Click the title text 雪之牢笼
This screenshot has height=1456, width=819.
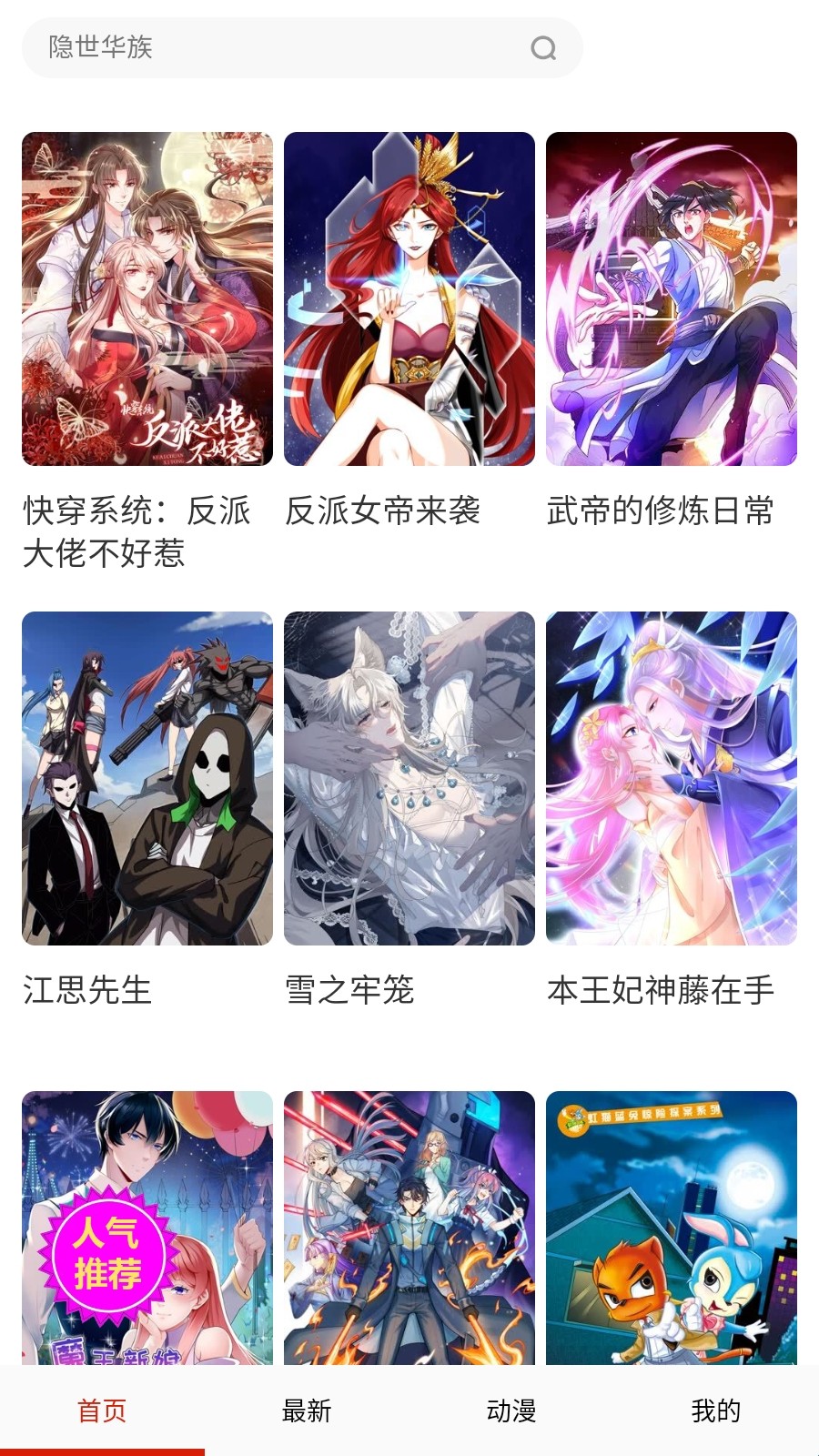(349, 993)
